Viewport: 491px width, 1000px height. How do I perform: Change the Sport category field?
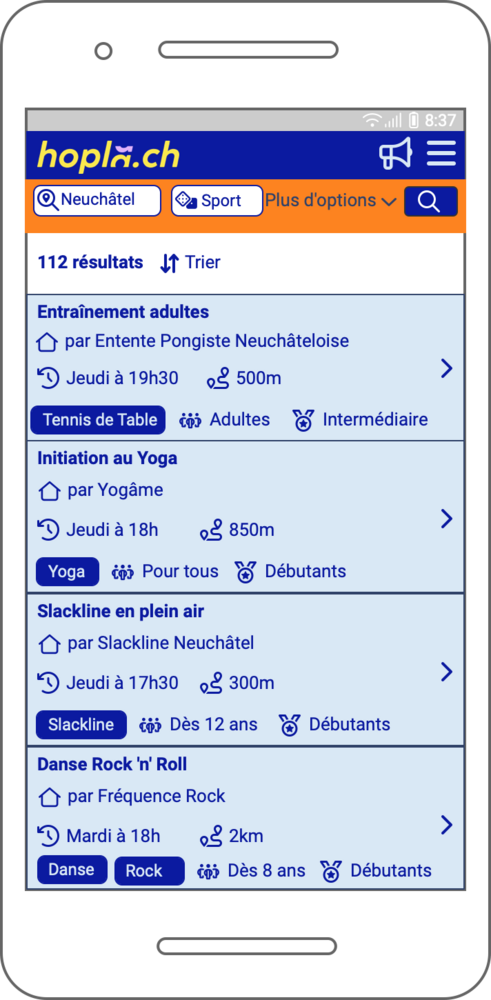click(217, 201)
